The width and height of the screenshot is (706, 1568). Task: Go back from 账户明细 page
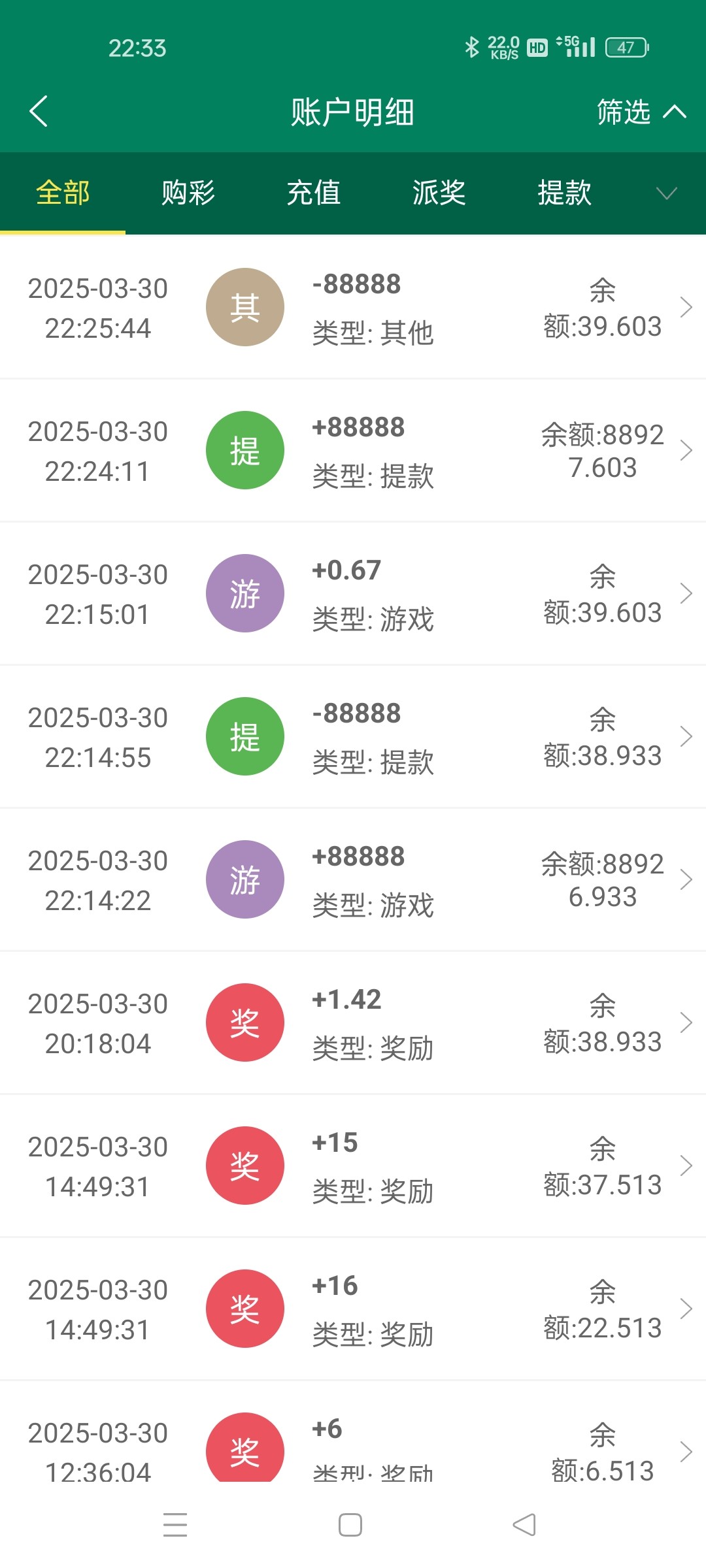(39, 111)
